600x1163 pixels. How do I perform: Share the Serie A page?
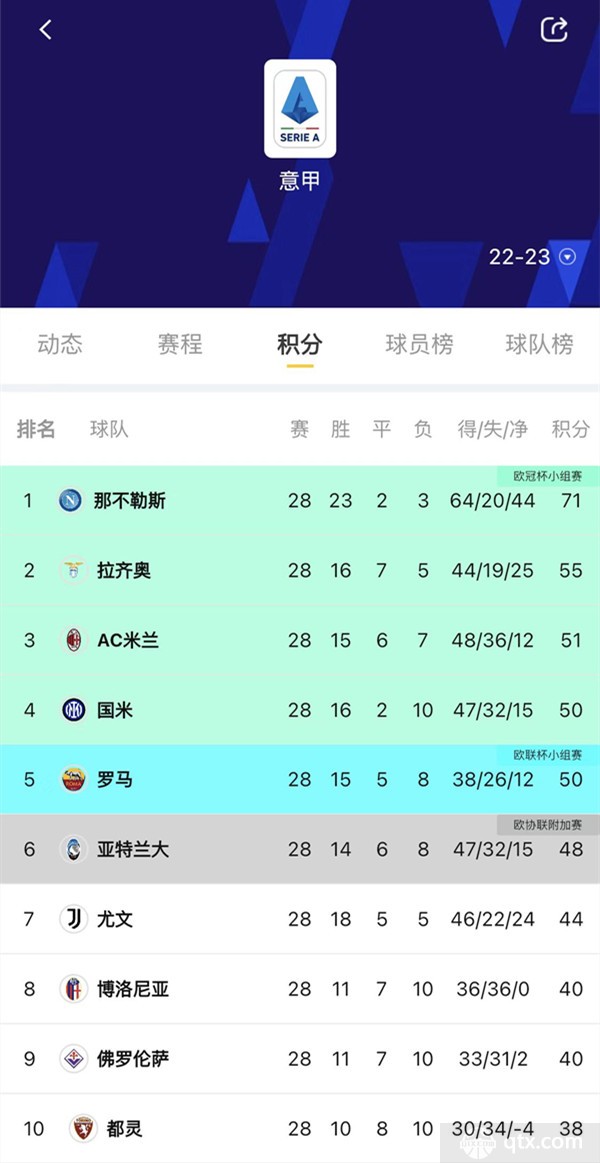click(554, 30)
